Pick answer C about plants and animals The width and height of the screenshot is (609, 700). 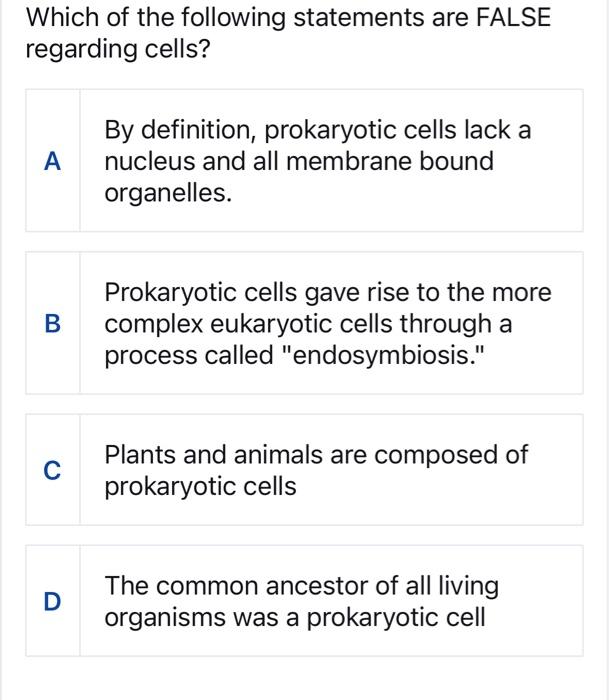pyautogui.click(x=304, y=470)
